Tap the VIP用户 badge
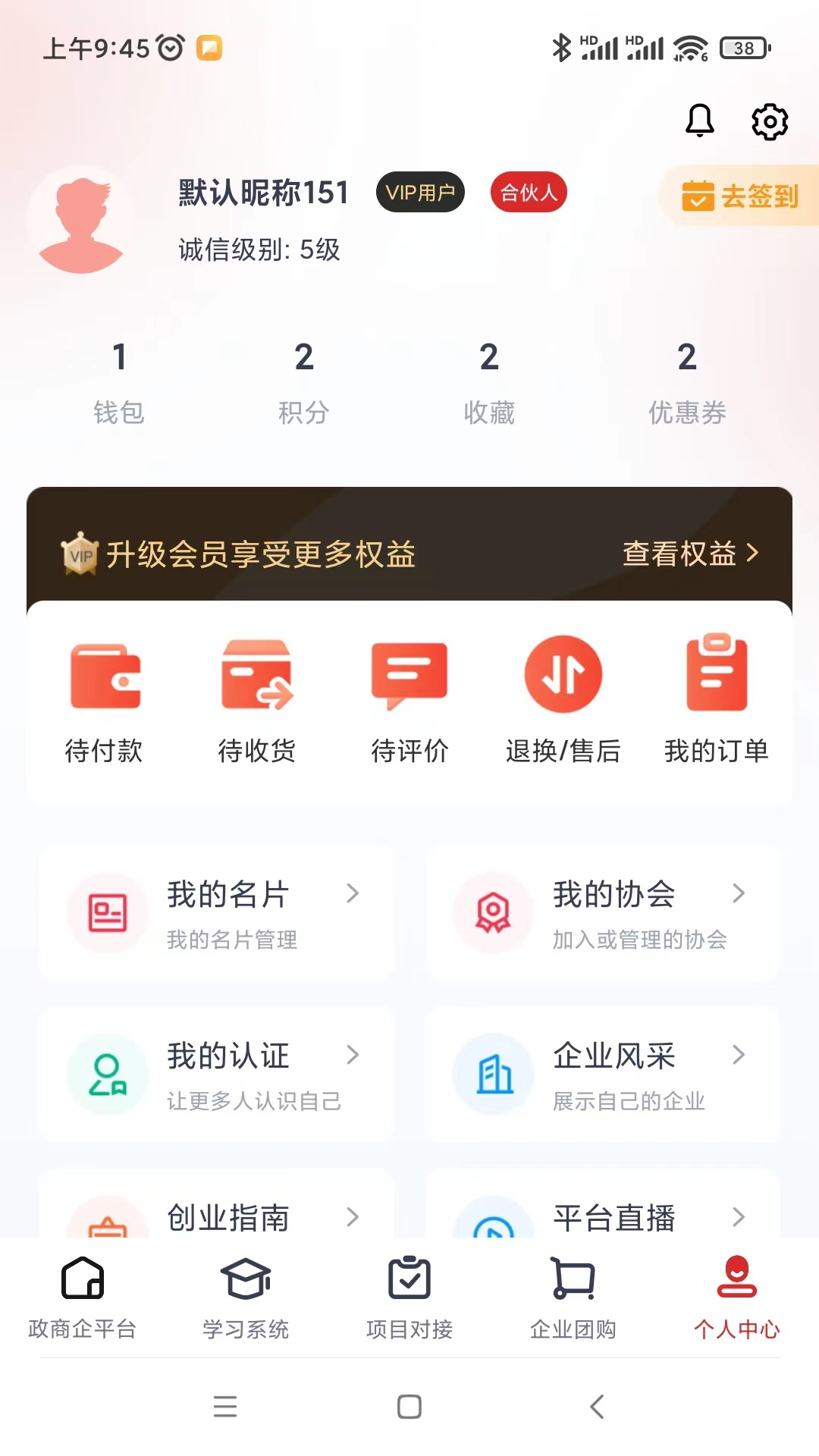Screen dimensions: 819x1456 pos(421,192)
